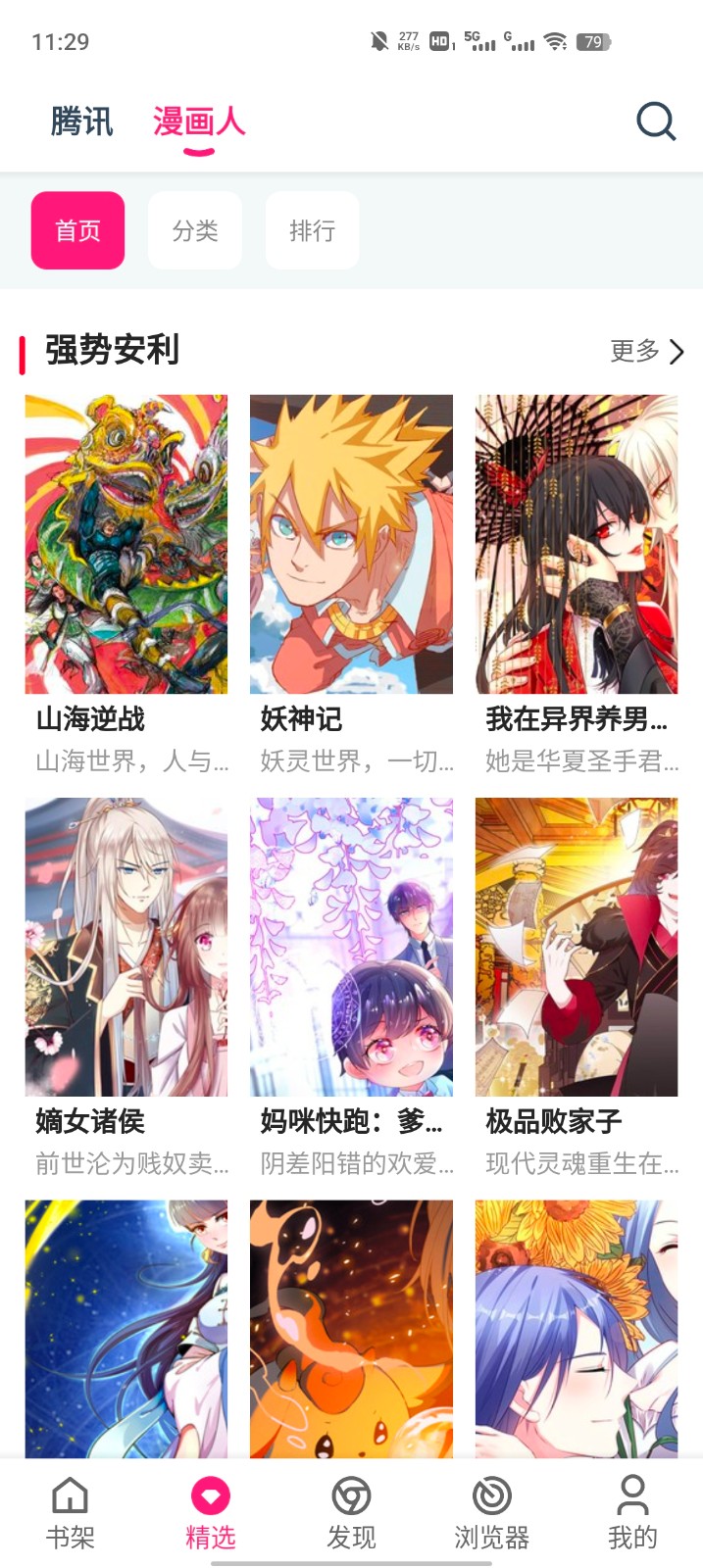Open the 浏览器 browser tab
This screenshot has height=1568, width=703.
pos(491,1512)
